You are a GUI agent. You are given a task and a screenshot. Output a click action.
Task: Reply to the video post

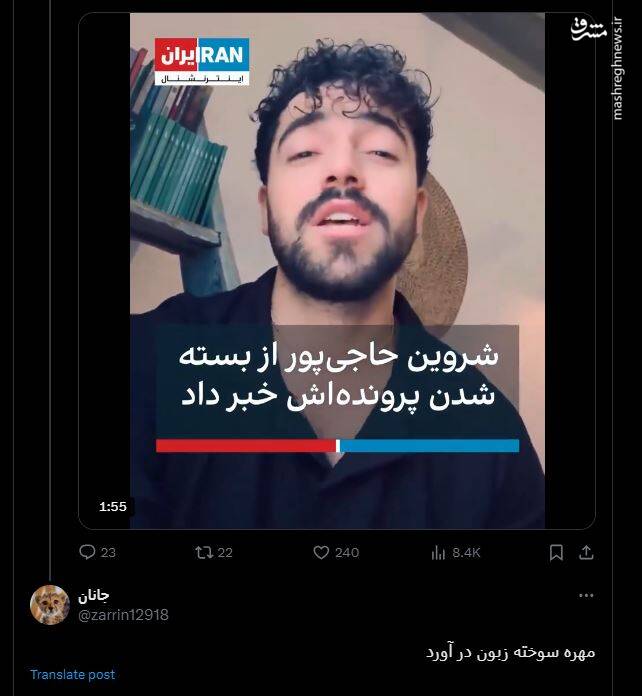[x=88, y=552]
